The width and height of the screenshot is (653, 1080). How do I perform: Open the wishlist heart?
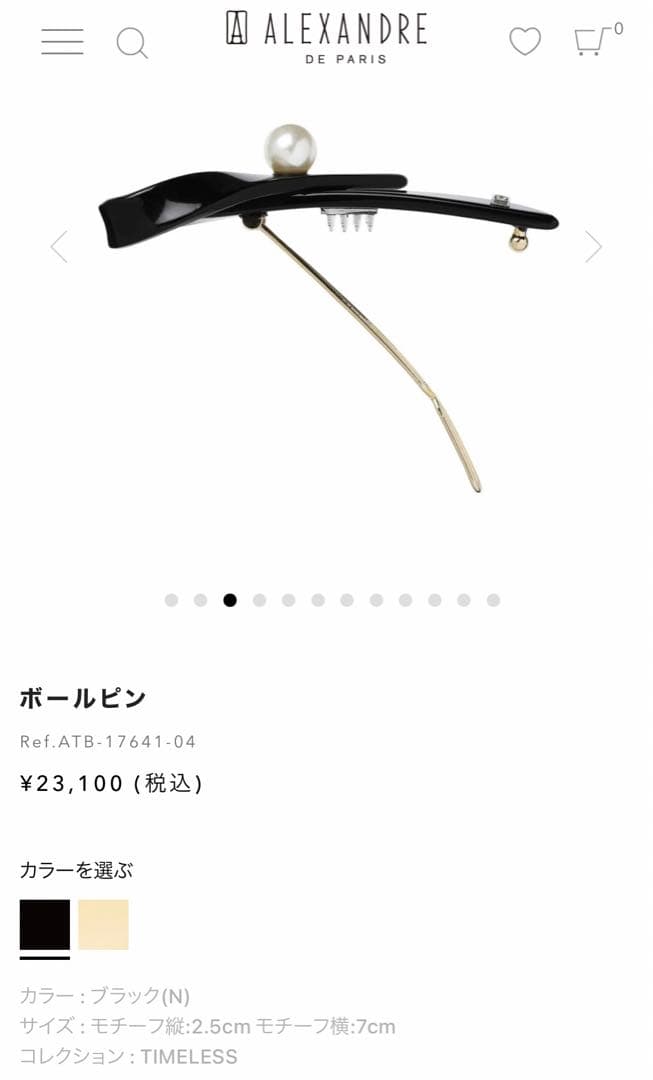(525, 41)
